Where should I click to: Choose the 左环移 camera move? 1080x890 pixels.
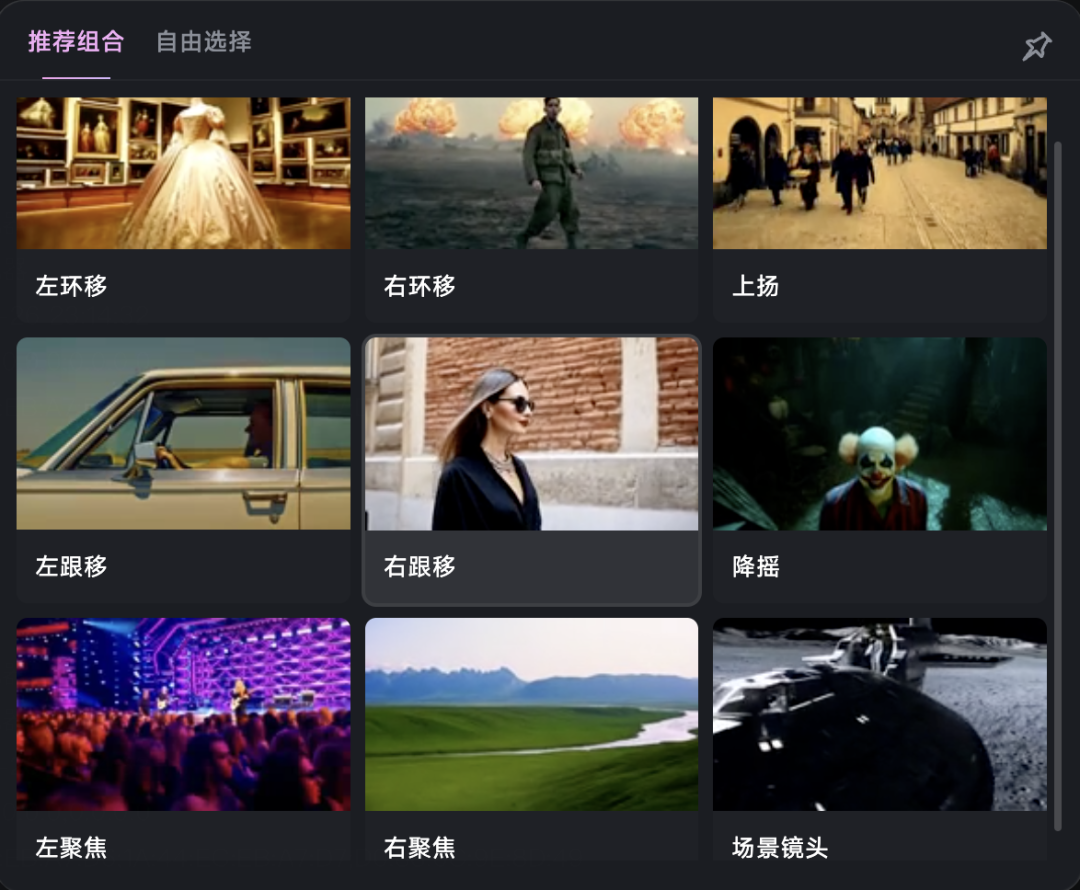[183, 200]
